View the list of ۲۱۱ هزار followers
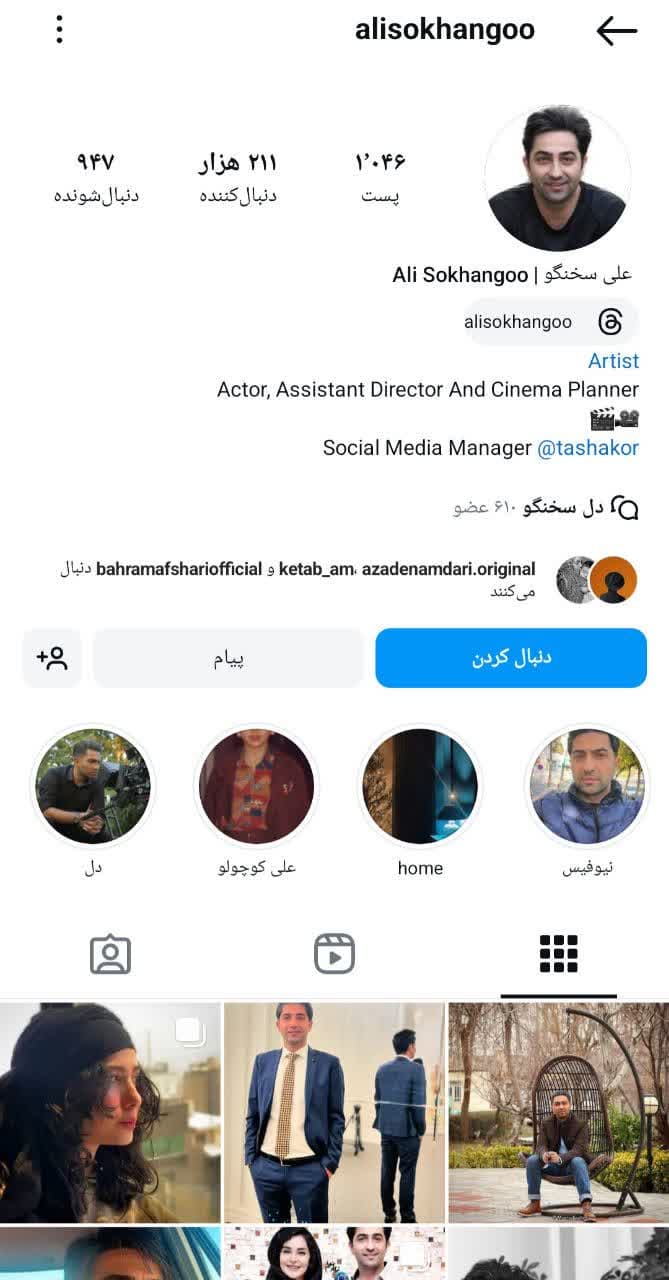Image resolution: width=669 pixels, height=1280 pixels. tap(237, 177)
